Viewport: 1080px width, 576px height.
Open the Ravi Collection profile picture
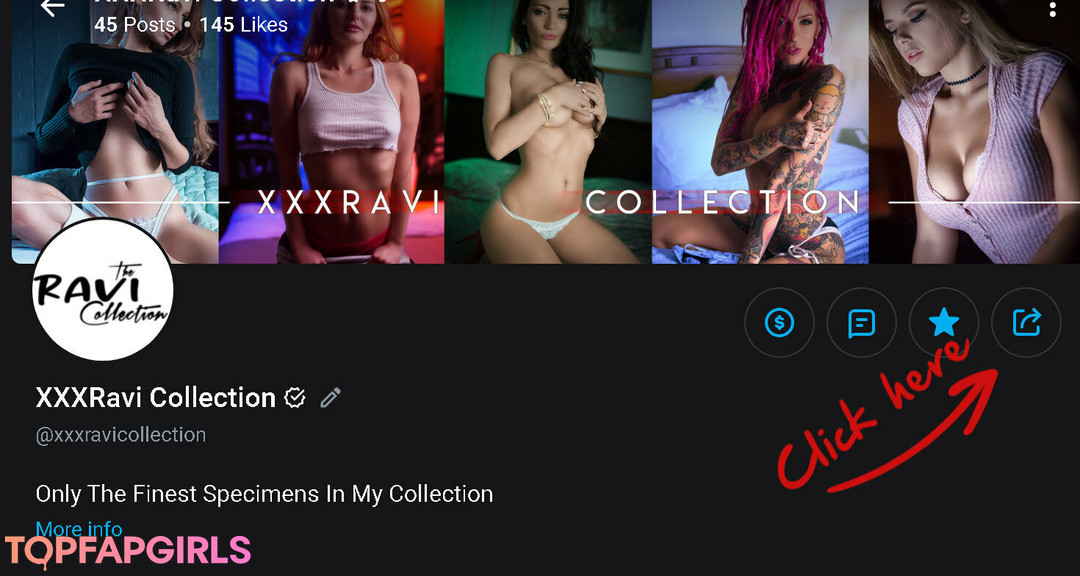(103, 290)
